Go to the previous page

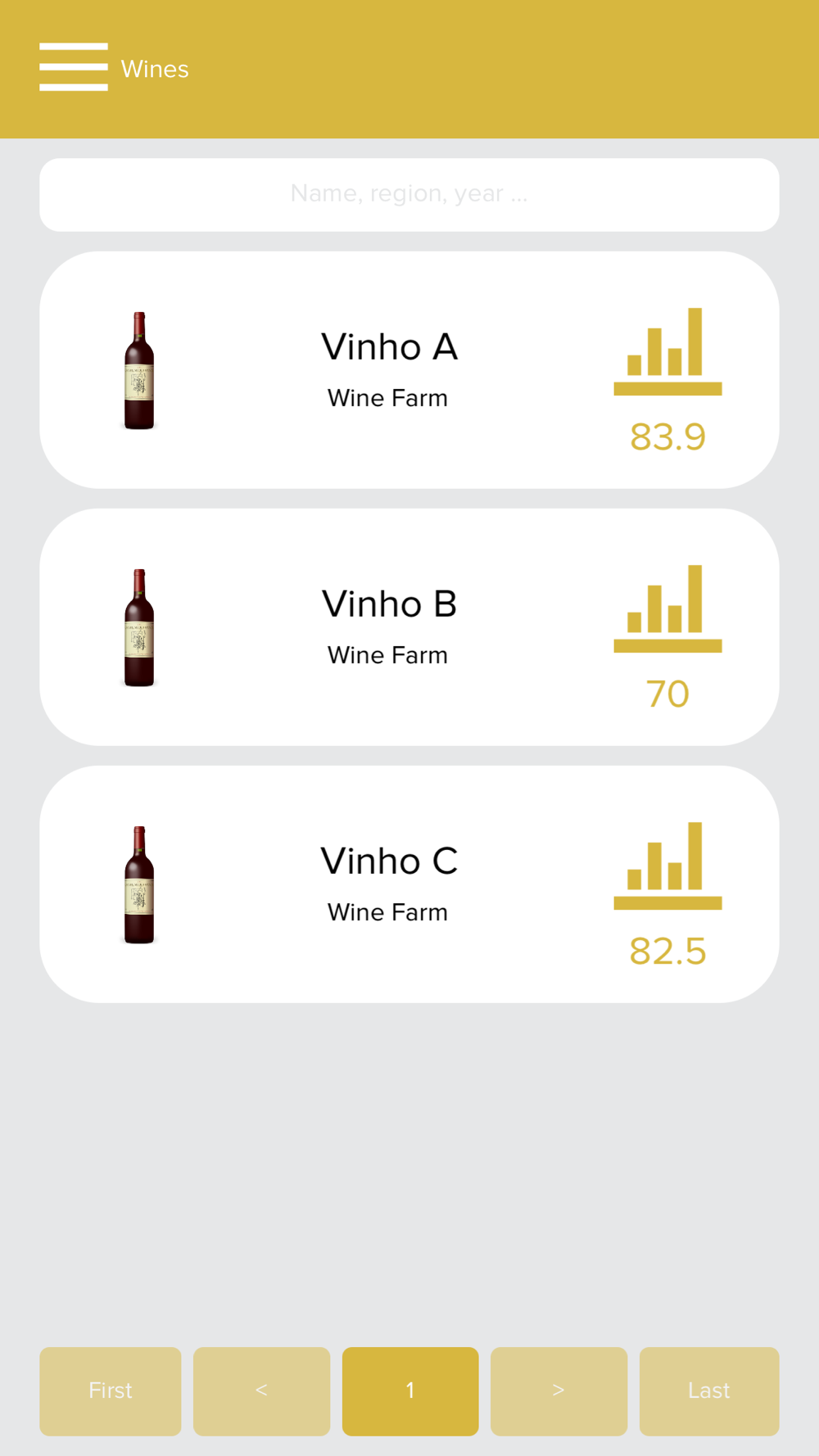pyautogui.click(x=261, y=1390)
